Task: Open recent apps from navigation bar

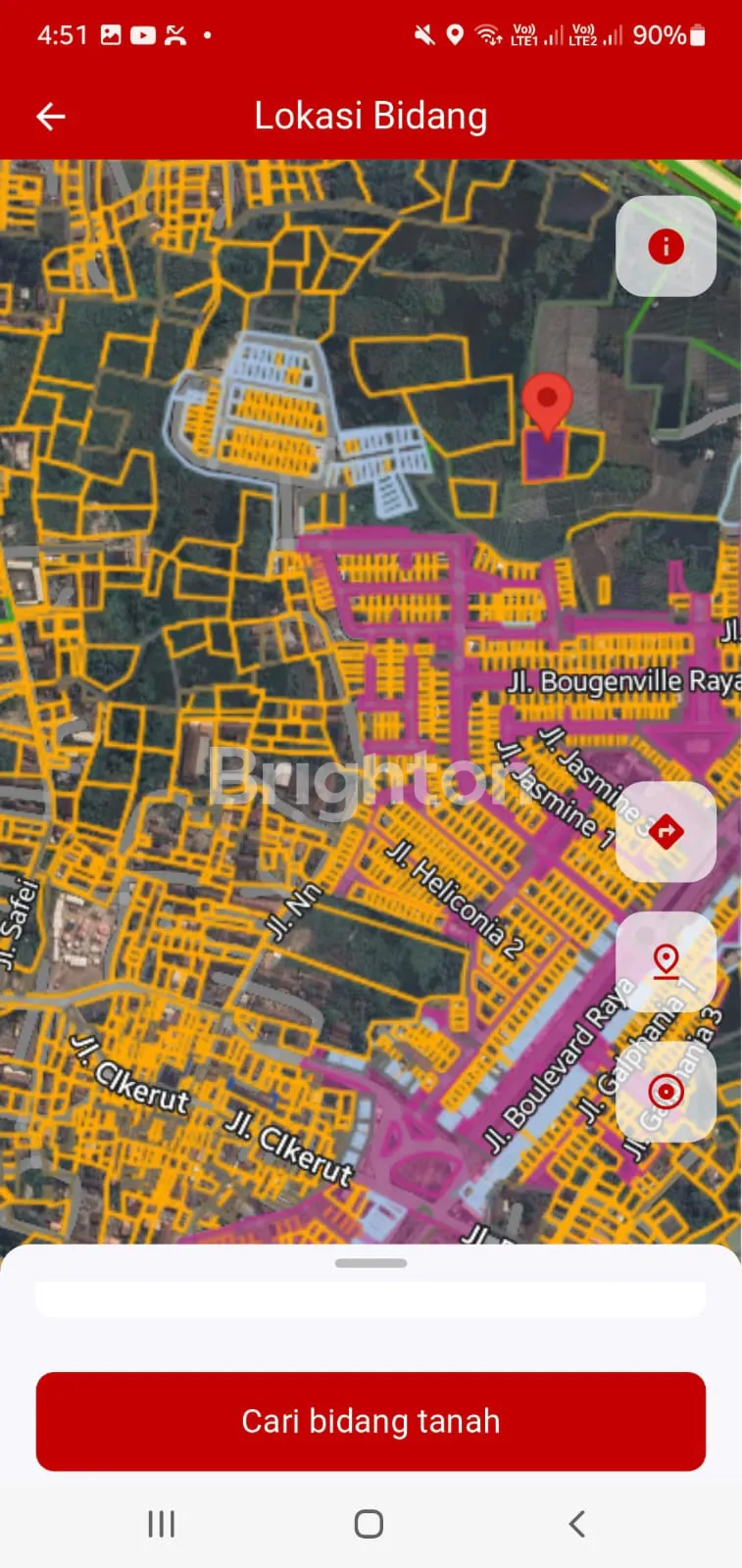Action: (162, 1524)
